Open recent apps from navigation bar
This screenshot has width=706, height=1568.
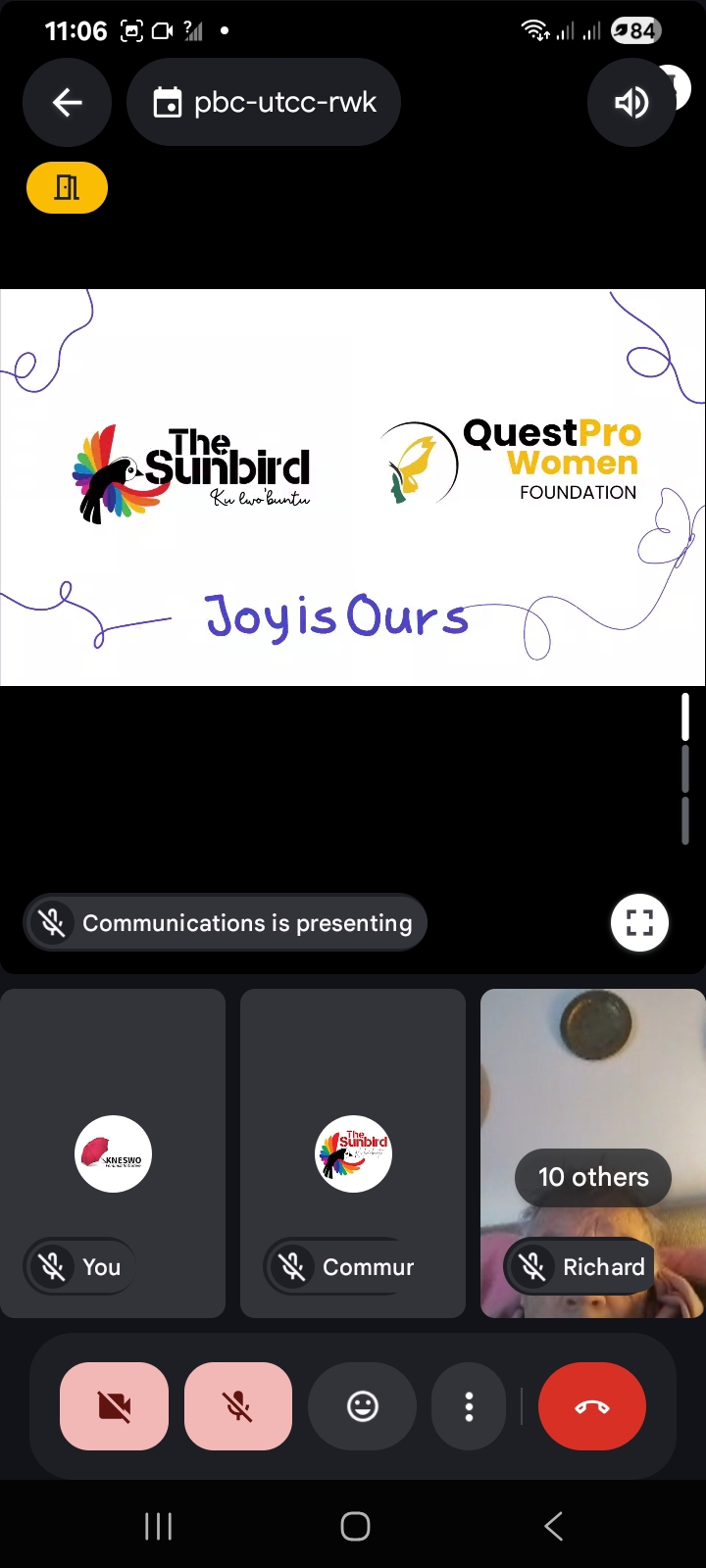(x=159, y=1526)
